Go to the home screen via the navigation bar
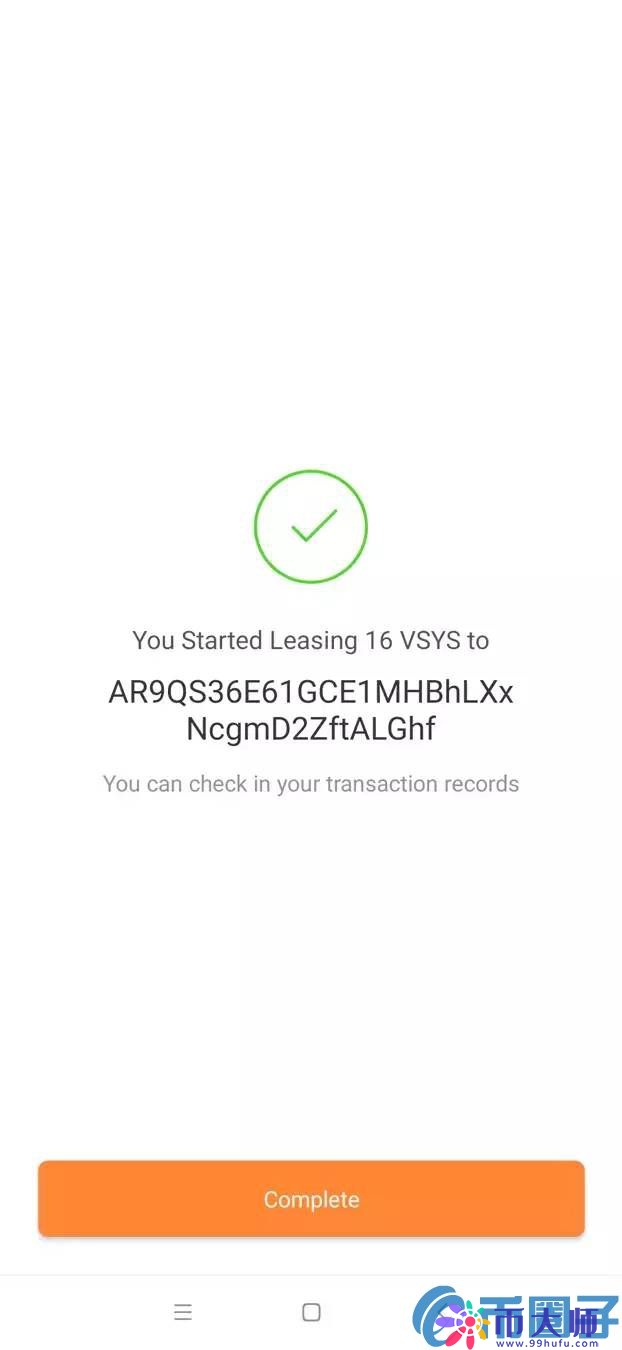 point(311,1312)
